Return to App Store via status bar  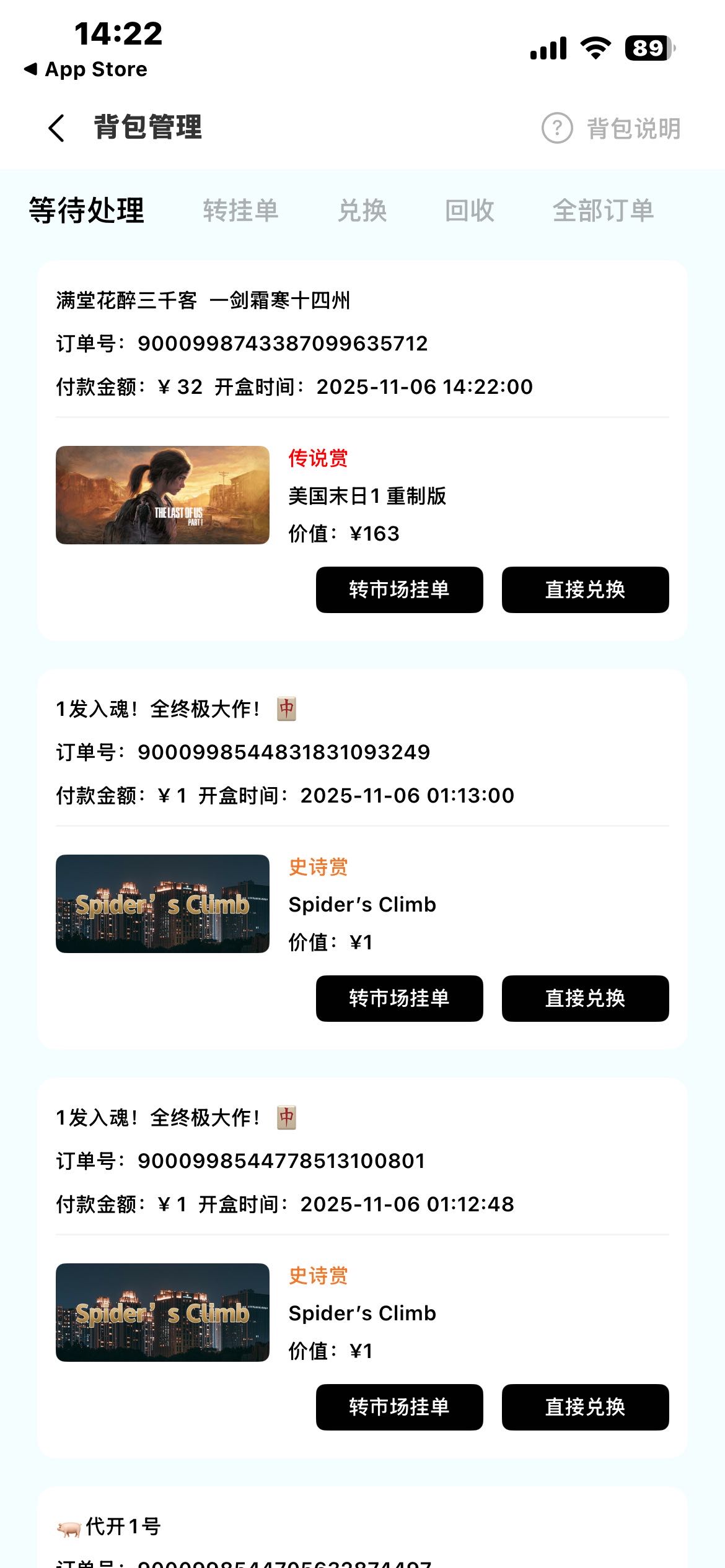pyautogui.click(x=86, y=69)
